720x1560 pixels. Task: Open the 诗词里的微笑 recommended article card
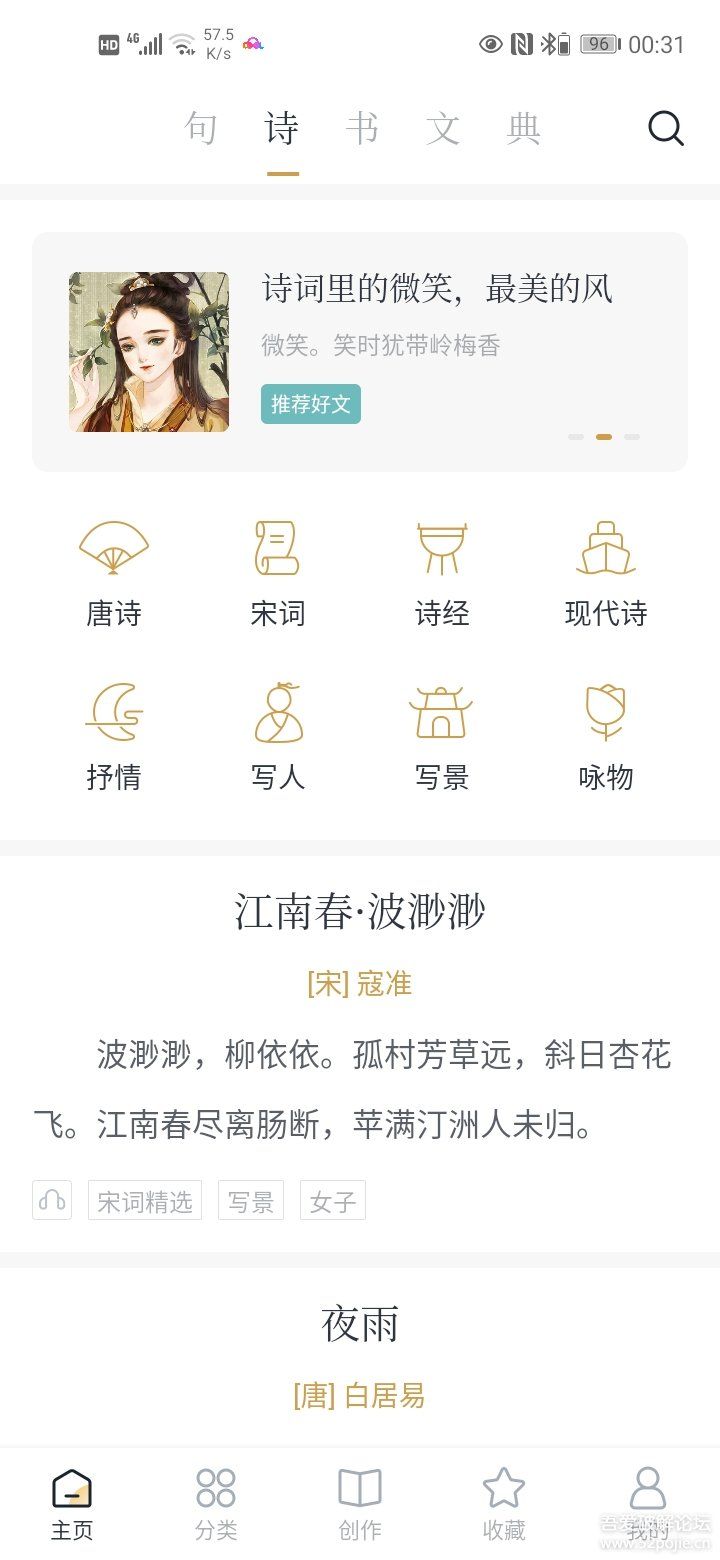[360, 351]
